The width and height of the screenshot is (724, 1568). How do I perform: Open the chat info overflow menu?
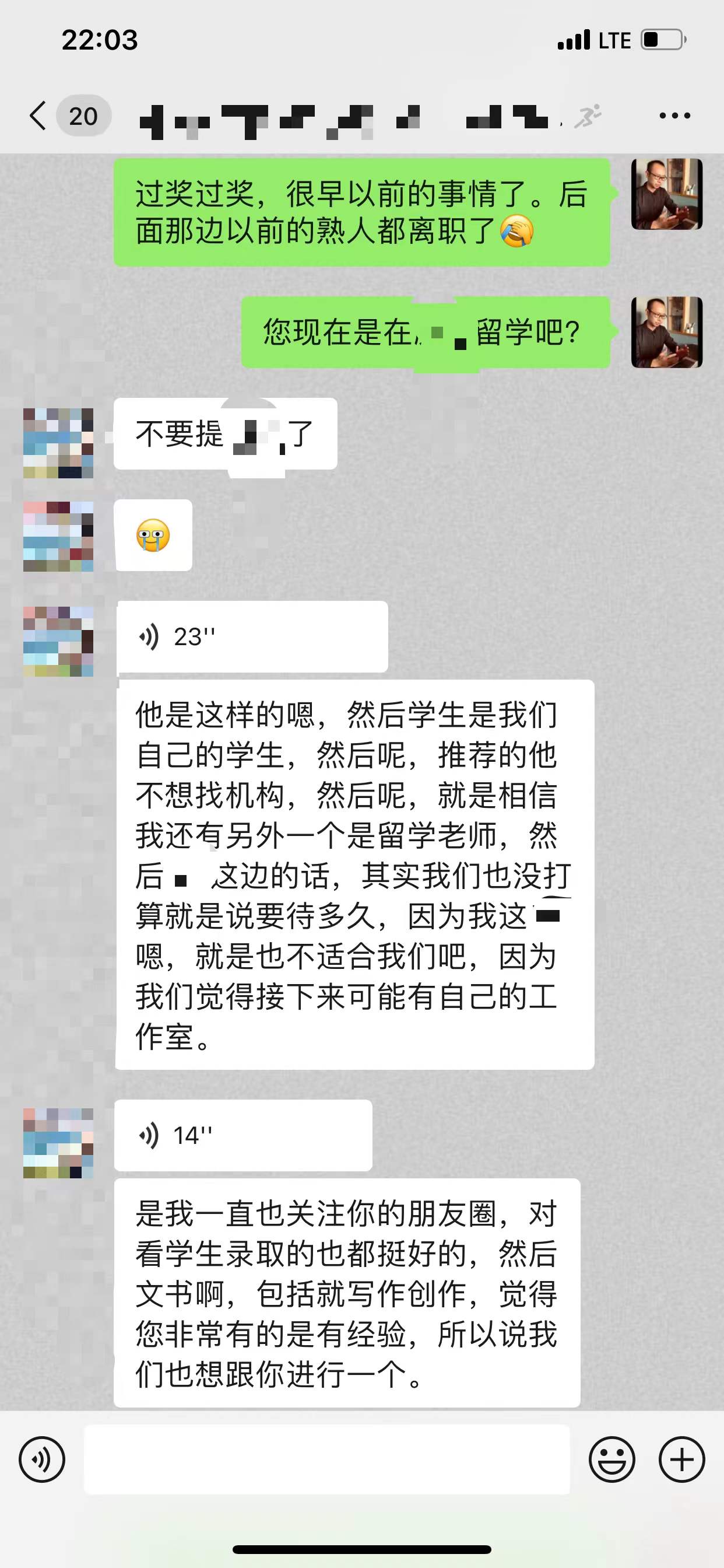pyautogui.click(x=674, y=116)
